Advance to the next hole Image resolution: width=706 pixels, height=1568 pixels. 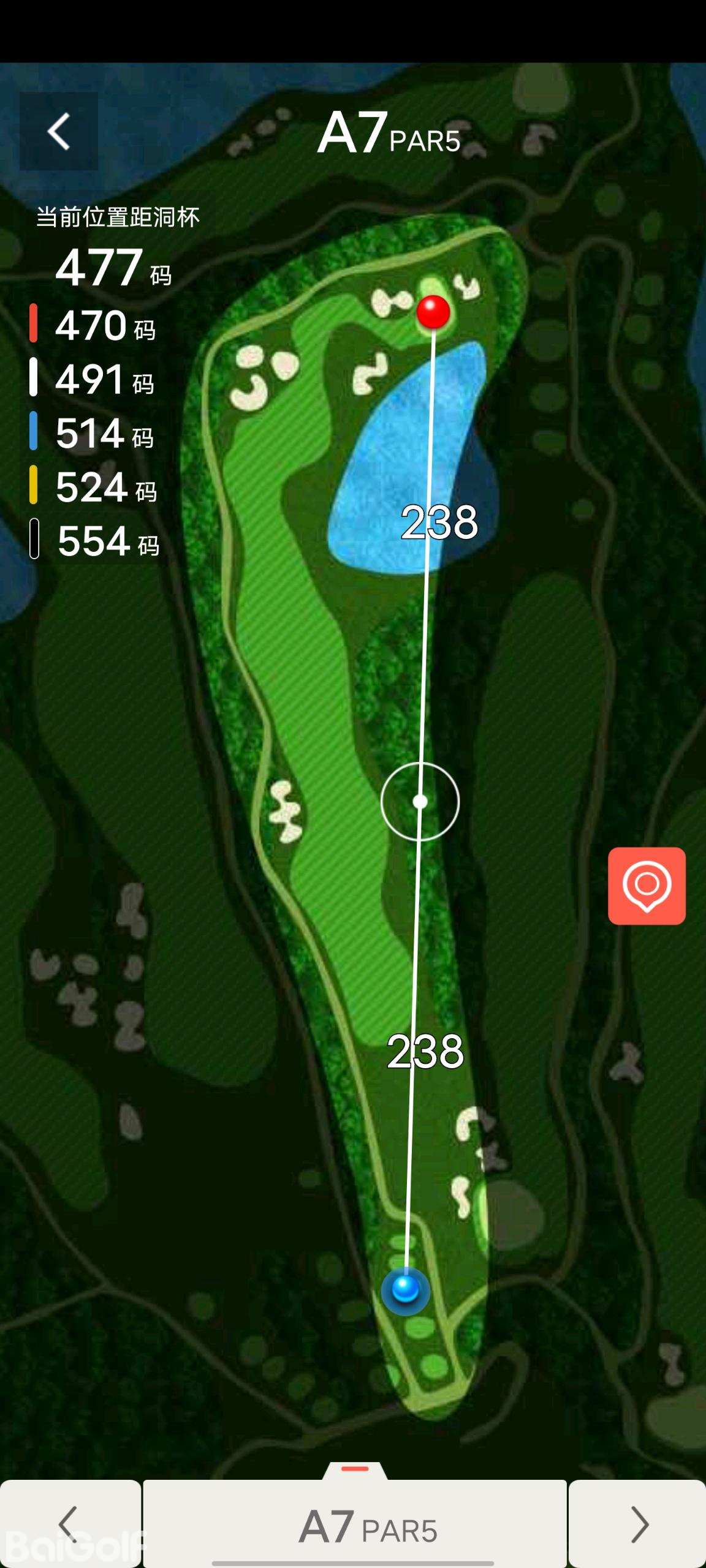(637, 1524)
